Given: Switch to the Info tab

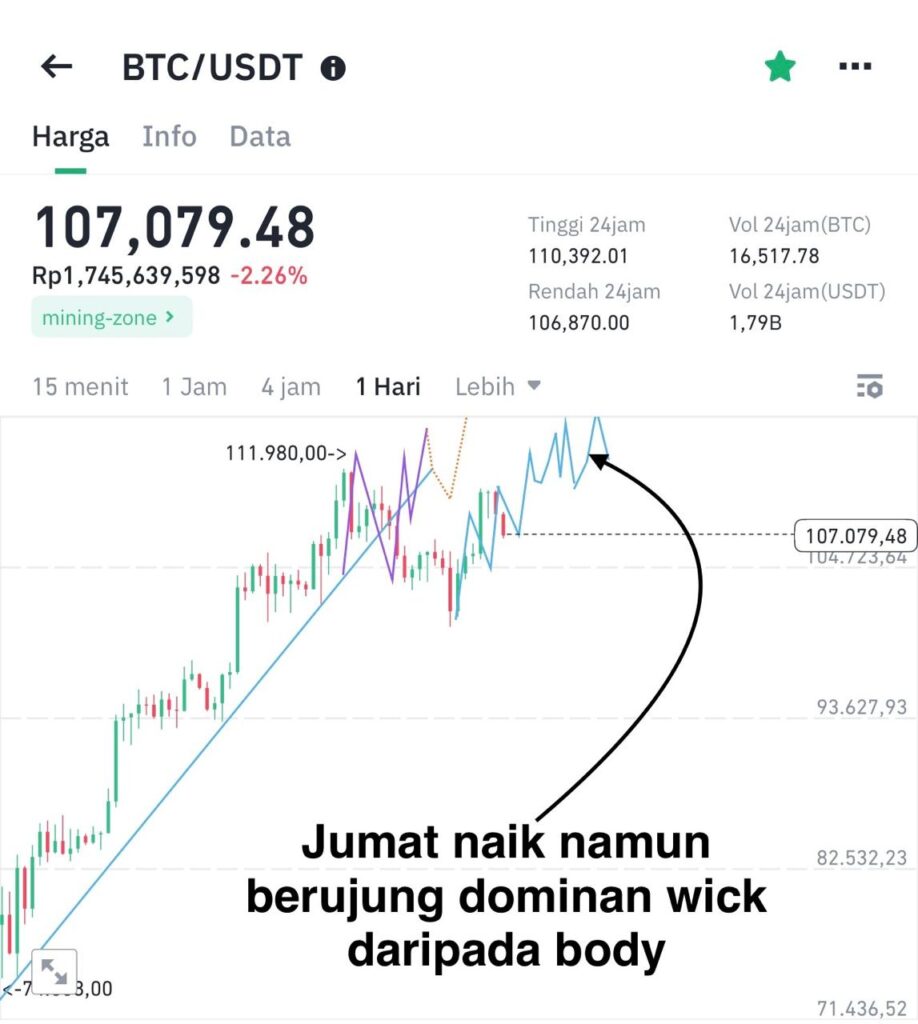Looking at the screenshot, I should (x=169, y=136).
